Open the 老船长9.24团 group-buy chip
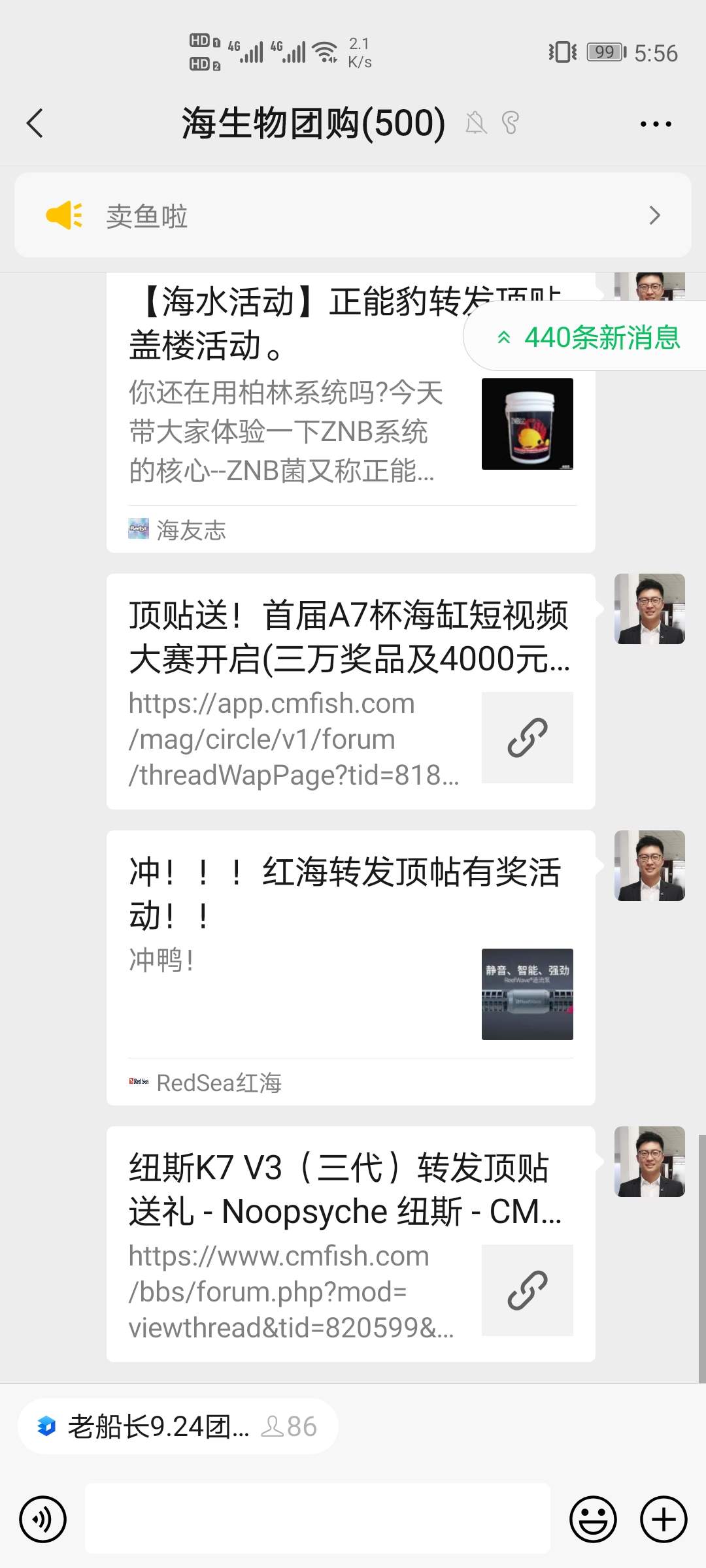 pos(176,1426)
